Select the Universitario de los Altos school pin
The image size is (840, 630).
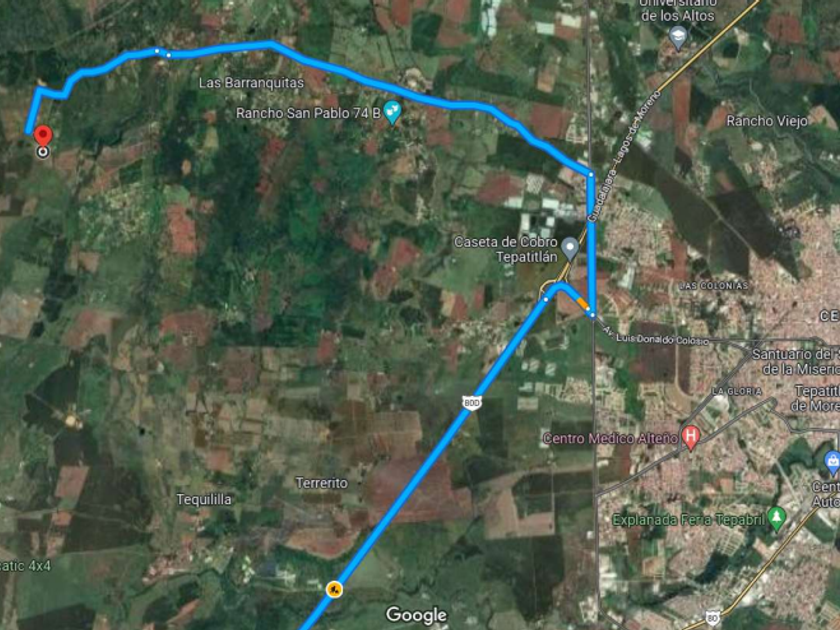coord(679,38)
